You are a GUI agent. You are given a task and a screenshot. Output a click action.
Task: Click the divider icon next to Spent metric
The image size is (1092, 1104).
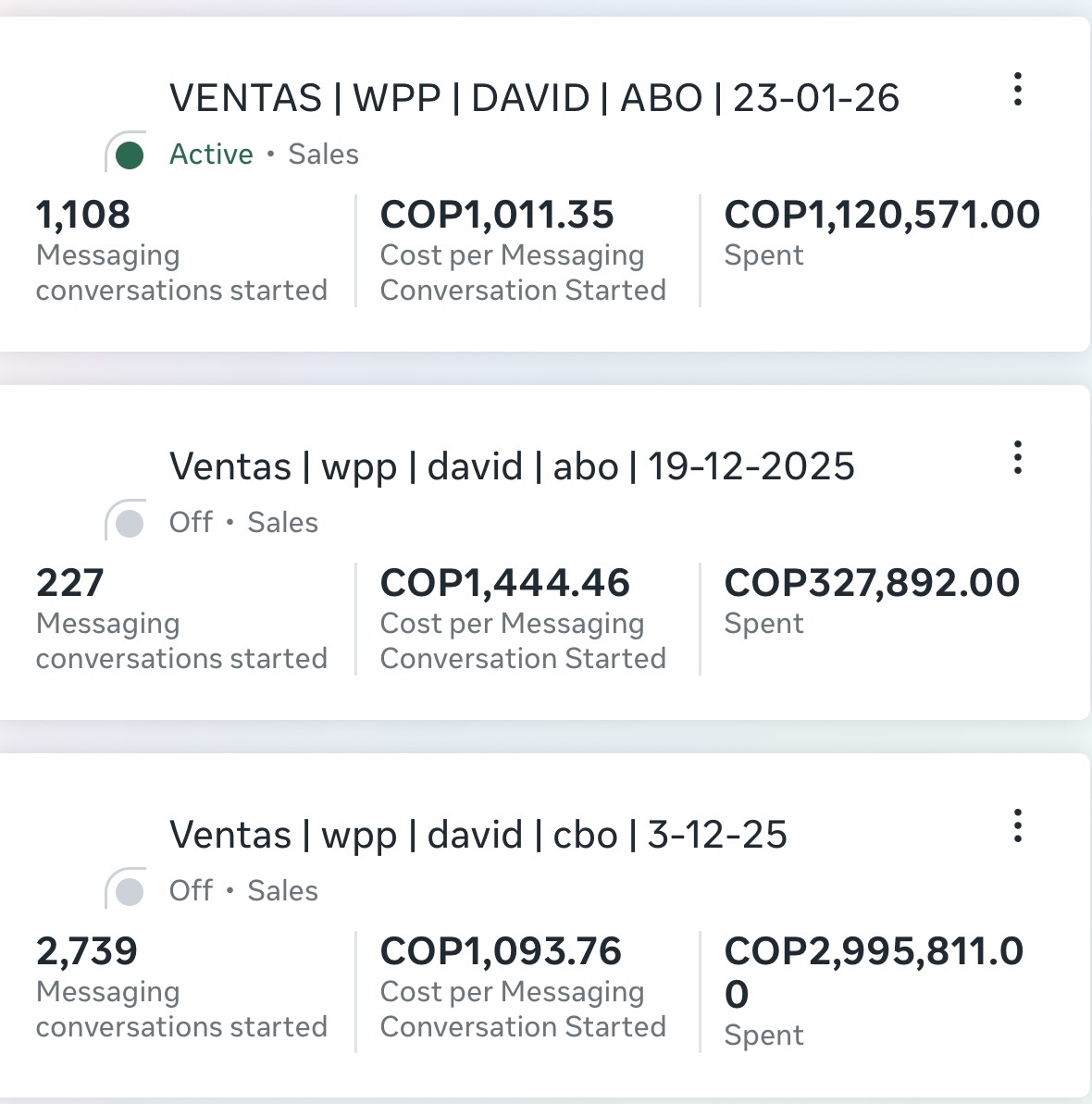(701, 250)
